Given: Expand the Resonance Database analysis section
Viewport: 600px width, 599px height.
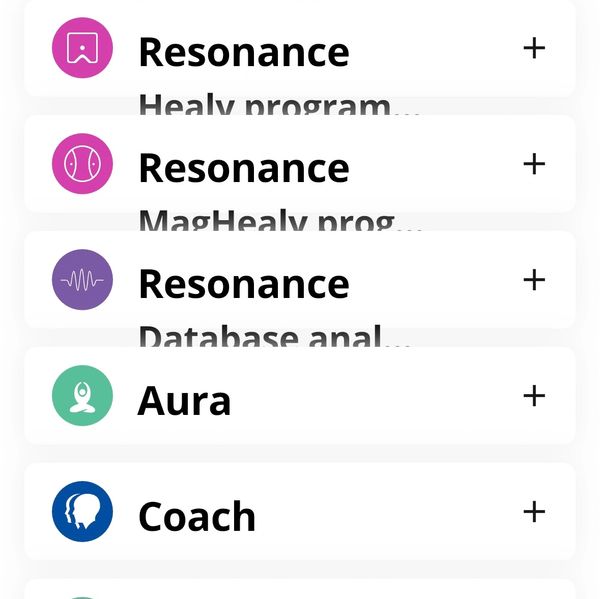Looking at the screenshot, I should pyautogui.click(x=535, y=280).
